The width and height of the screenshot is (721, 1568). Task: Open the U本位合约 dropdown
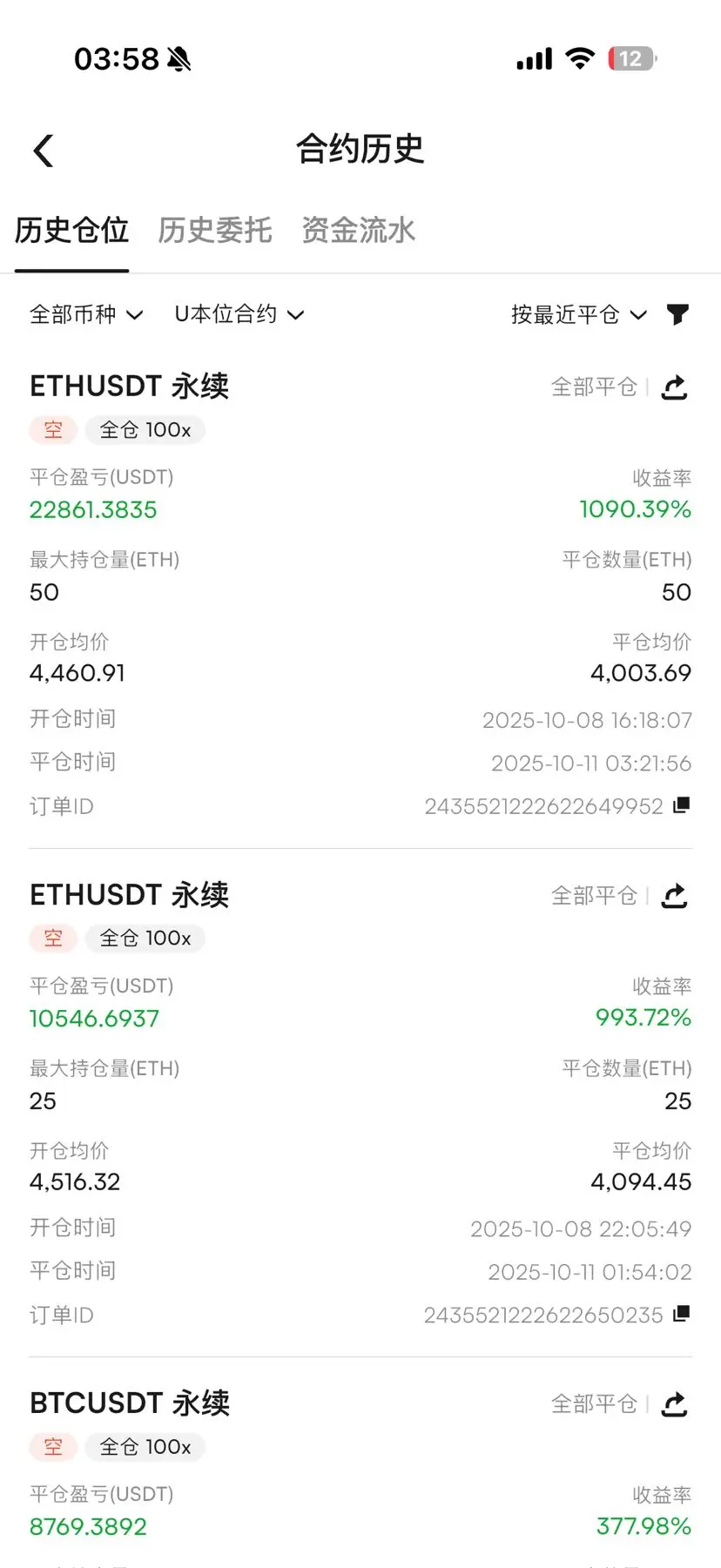(239, 314)
